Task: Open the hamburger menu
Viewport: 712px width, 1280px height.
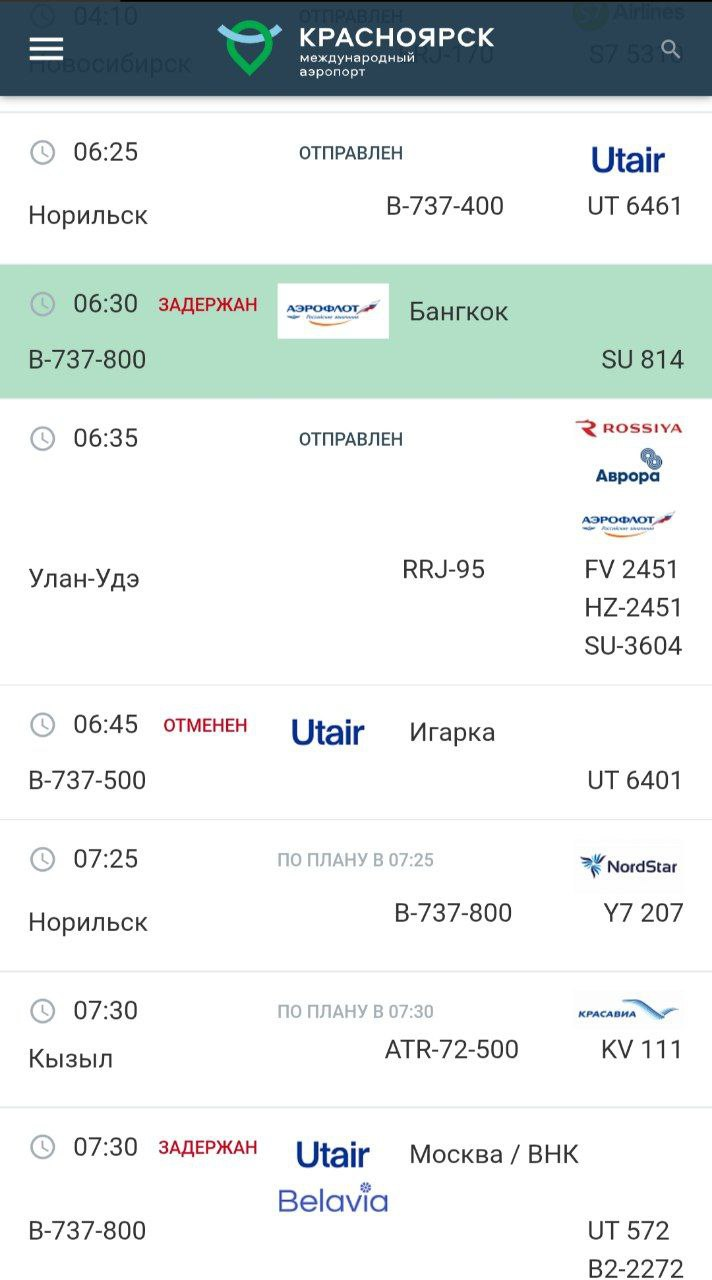Action: click(46, 49)
